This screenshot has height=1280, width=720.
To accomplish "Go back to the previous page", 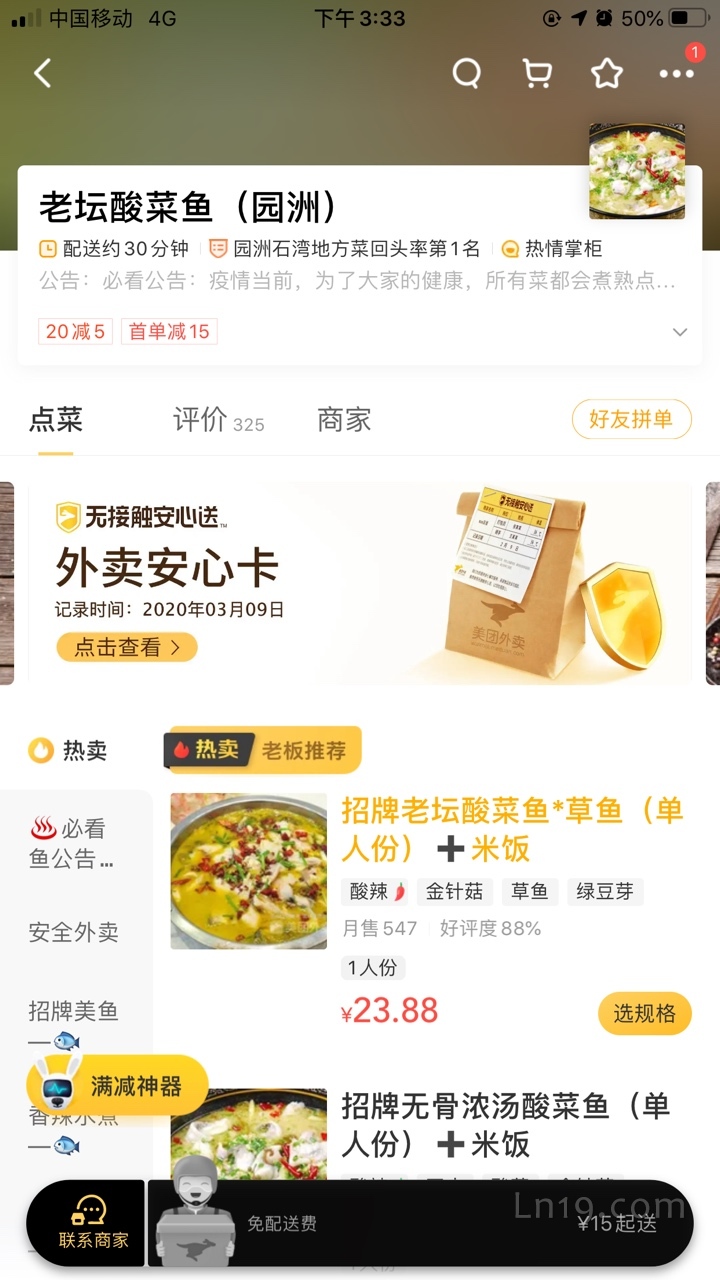I will [x=42, y=73].
